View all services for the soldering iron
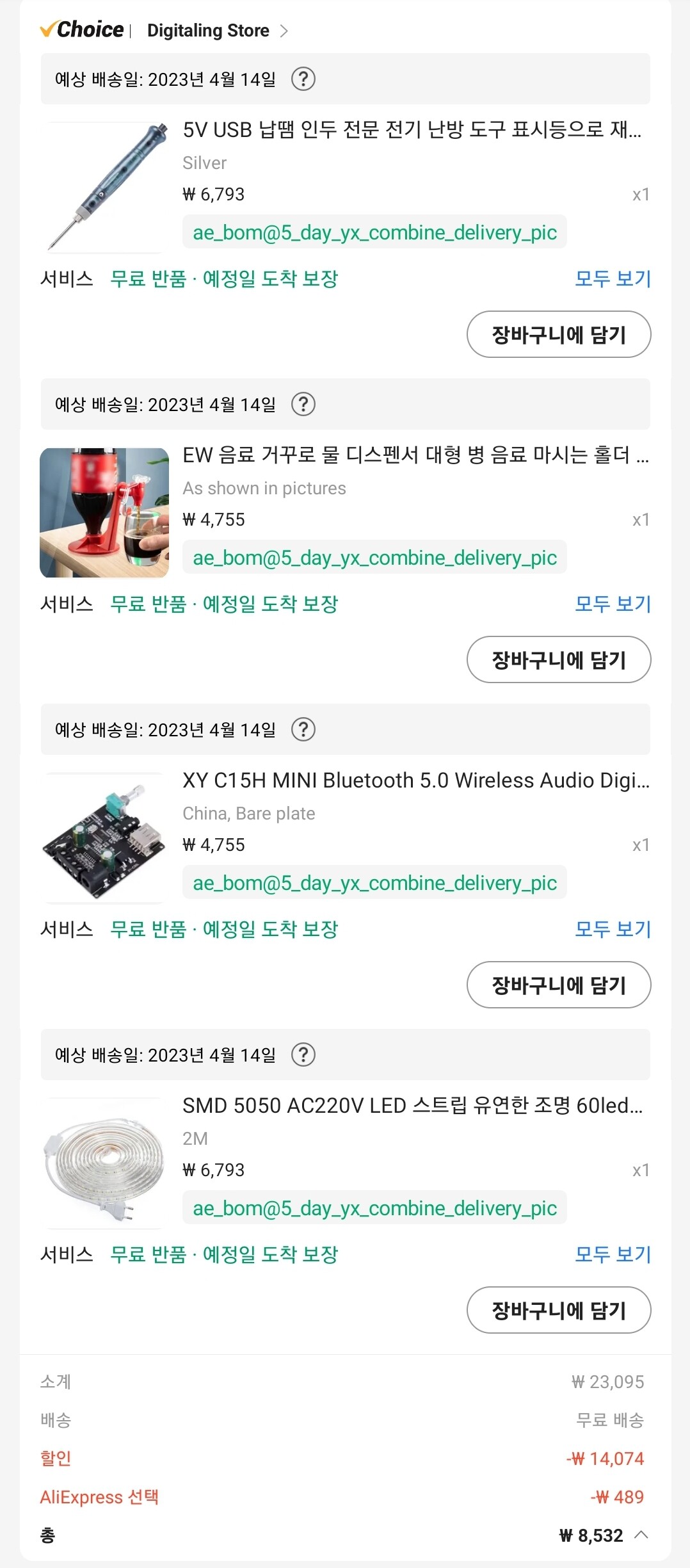Viewport: 690px width, 1568px height. (x=613, y=279)
